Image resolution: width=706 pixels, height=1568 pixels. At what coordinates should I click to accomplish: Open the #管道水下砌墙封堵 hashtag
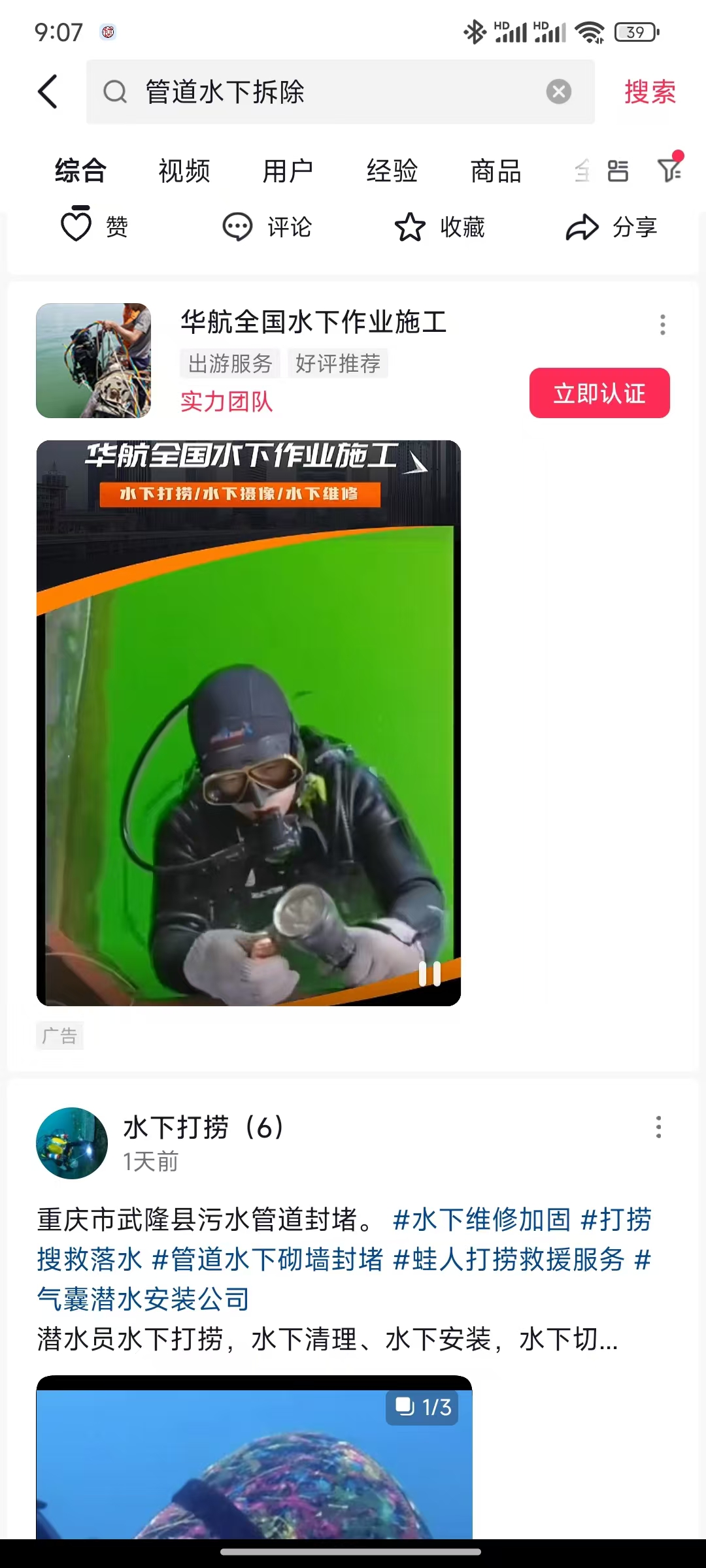[267, 1259]
